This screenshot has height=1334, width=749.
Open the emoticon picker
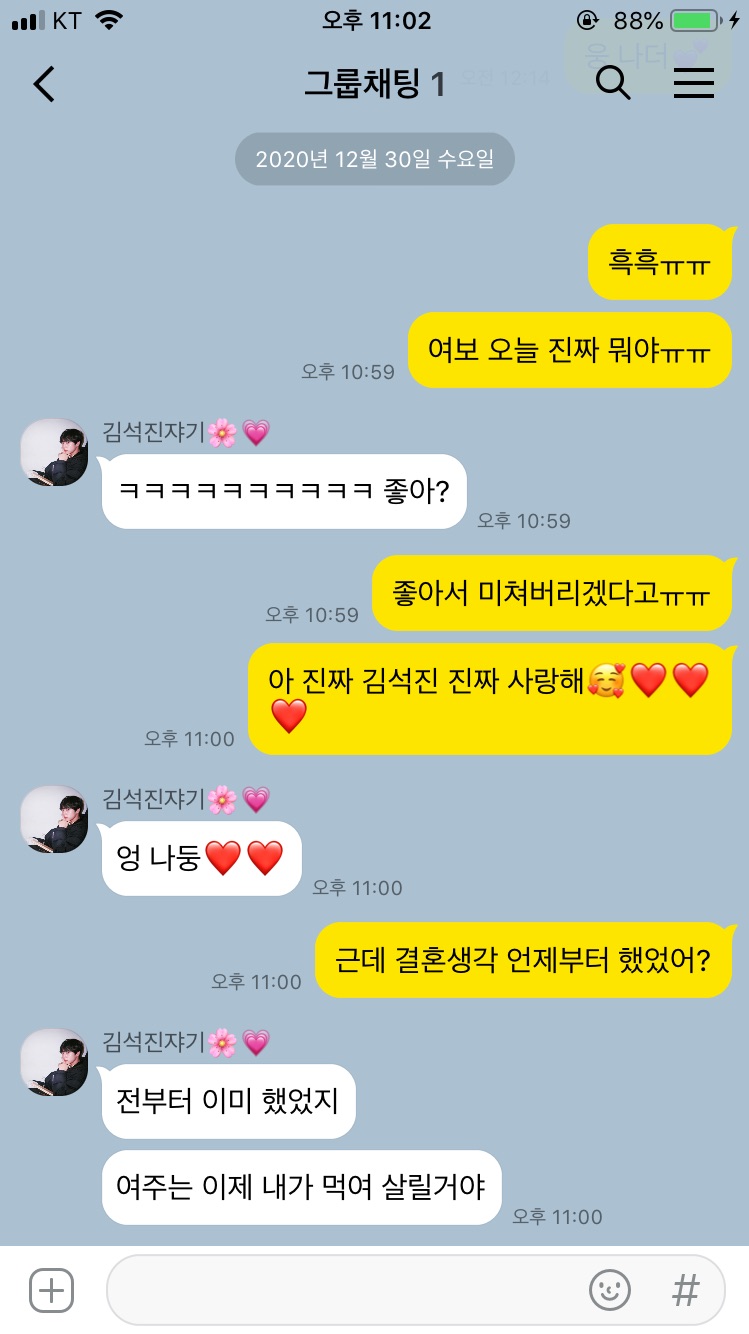609,1290
